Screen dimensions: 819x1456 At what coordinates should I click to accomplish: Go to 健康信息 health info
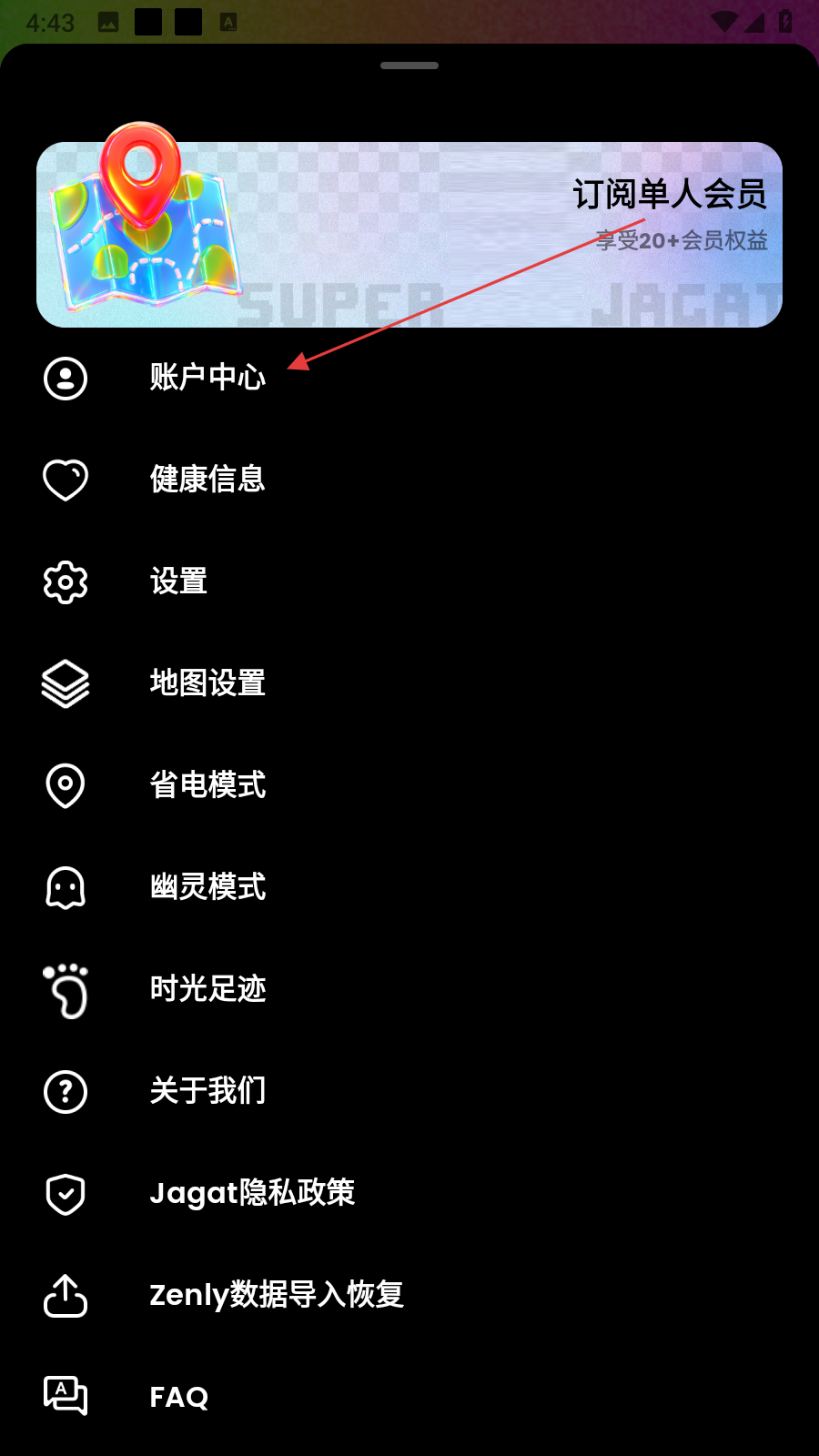click(x=207, y=480)
